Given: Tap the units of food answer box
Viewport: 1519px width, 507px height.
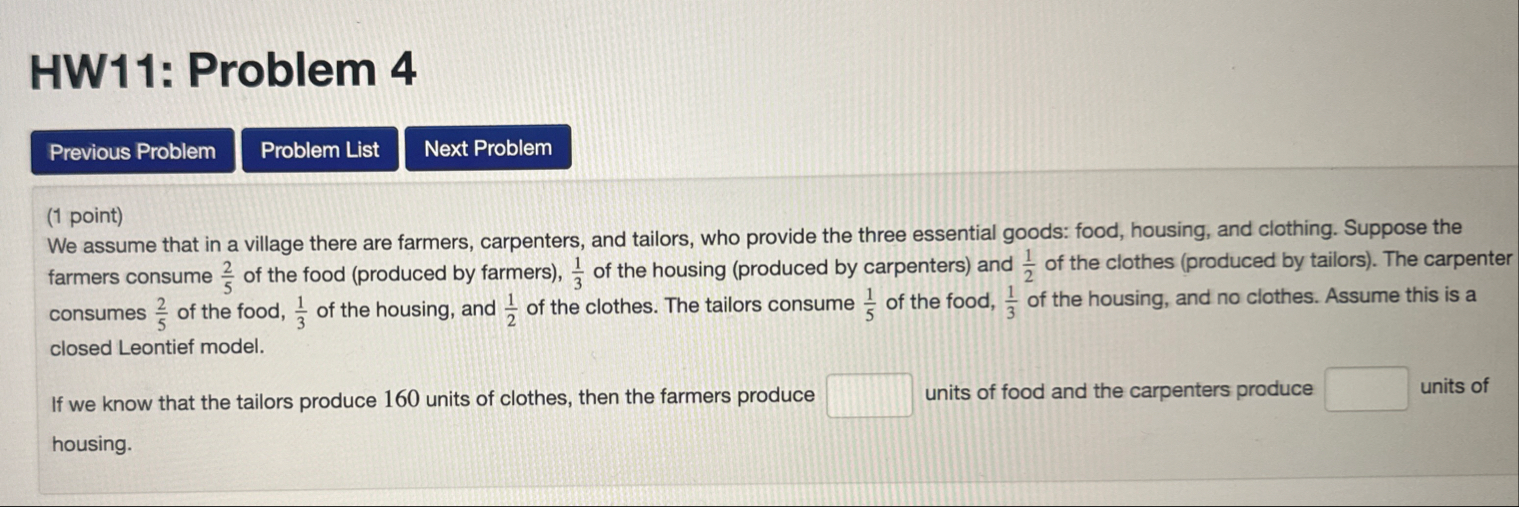Looking at the screenshot, I should click(870, 394).
